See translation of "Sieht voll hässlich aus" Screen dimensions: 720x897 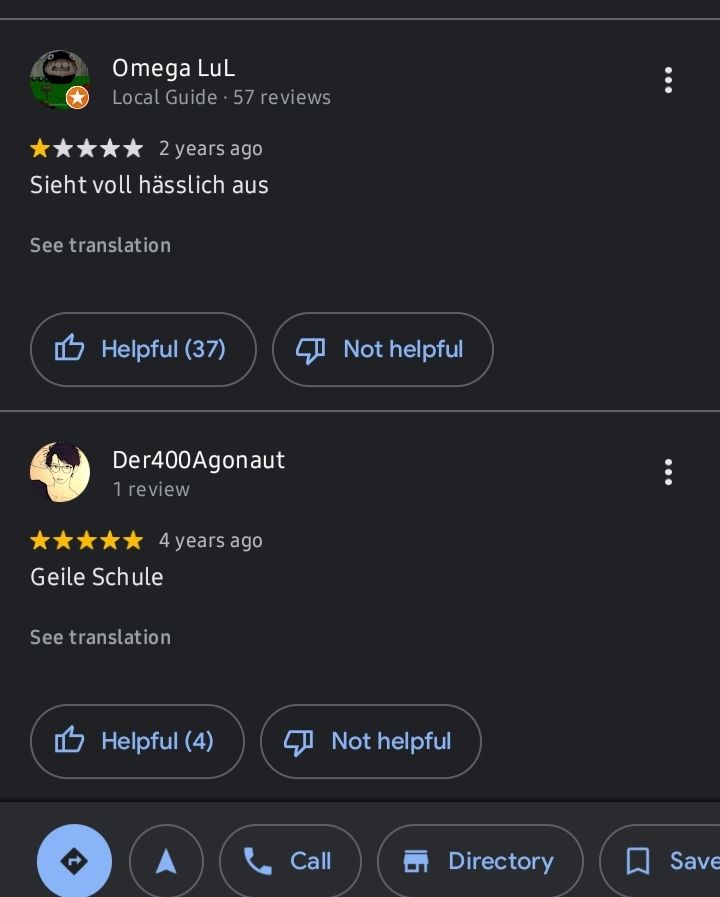pos(100,245)
